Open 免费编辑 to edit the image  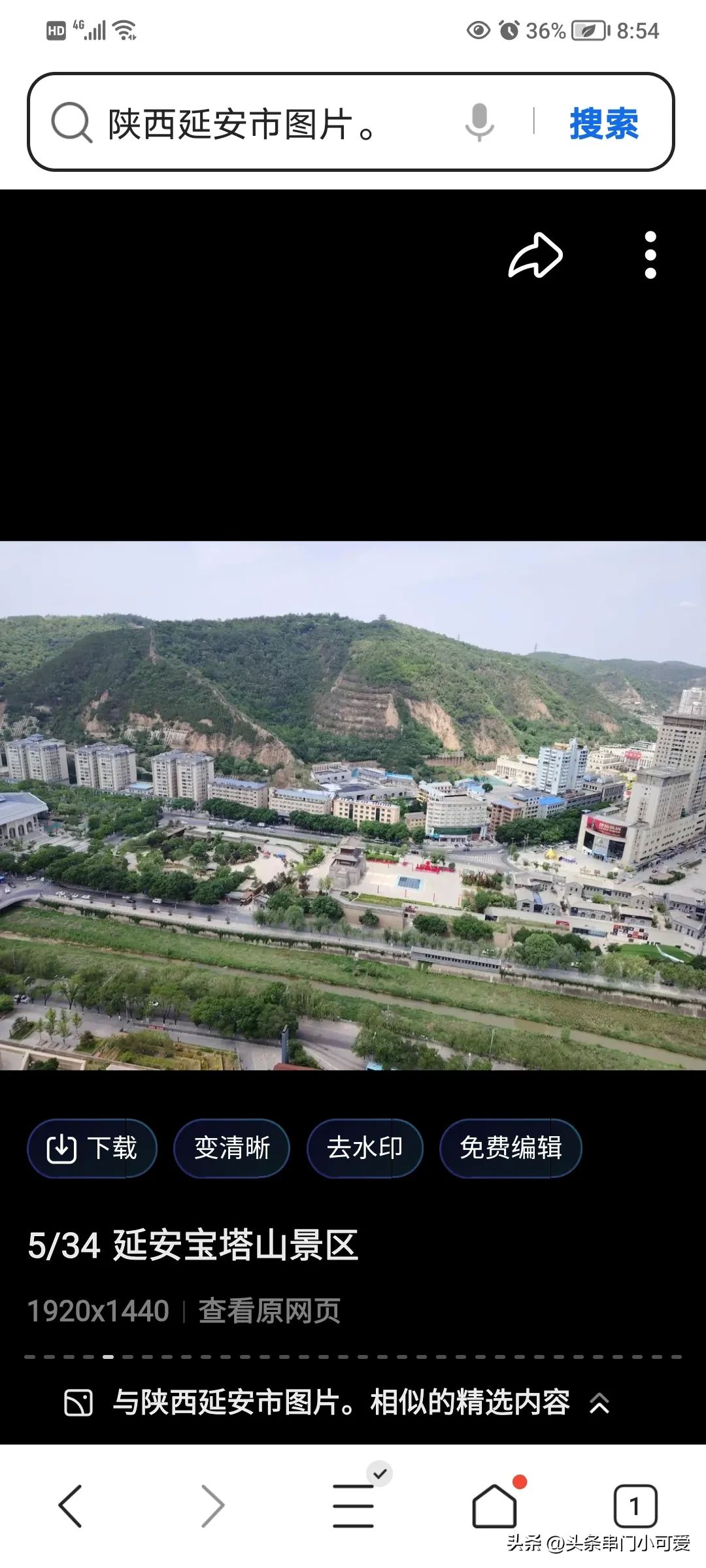coord(511,1148)
